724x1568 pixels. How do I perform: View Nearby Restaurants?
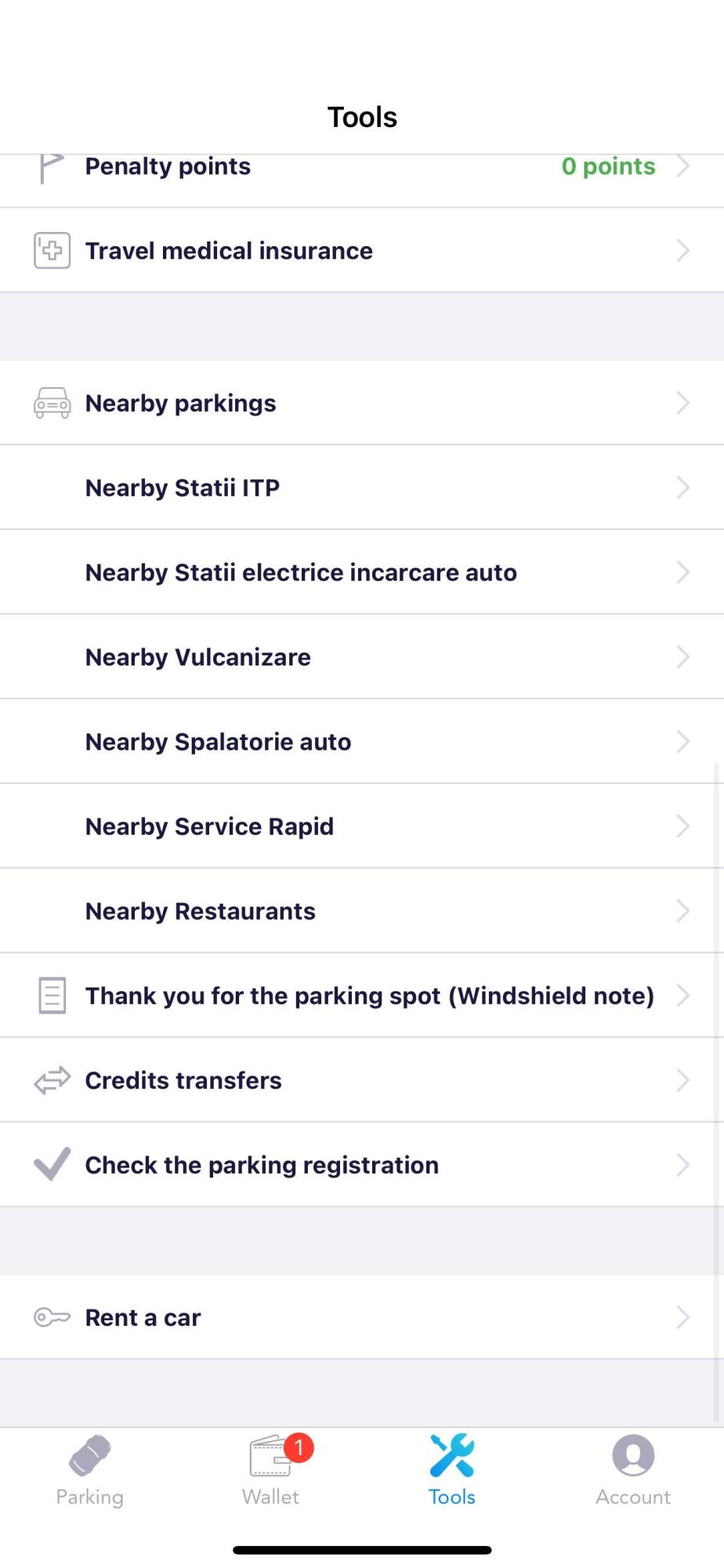coord(360,911)
